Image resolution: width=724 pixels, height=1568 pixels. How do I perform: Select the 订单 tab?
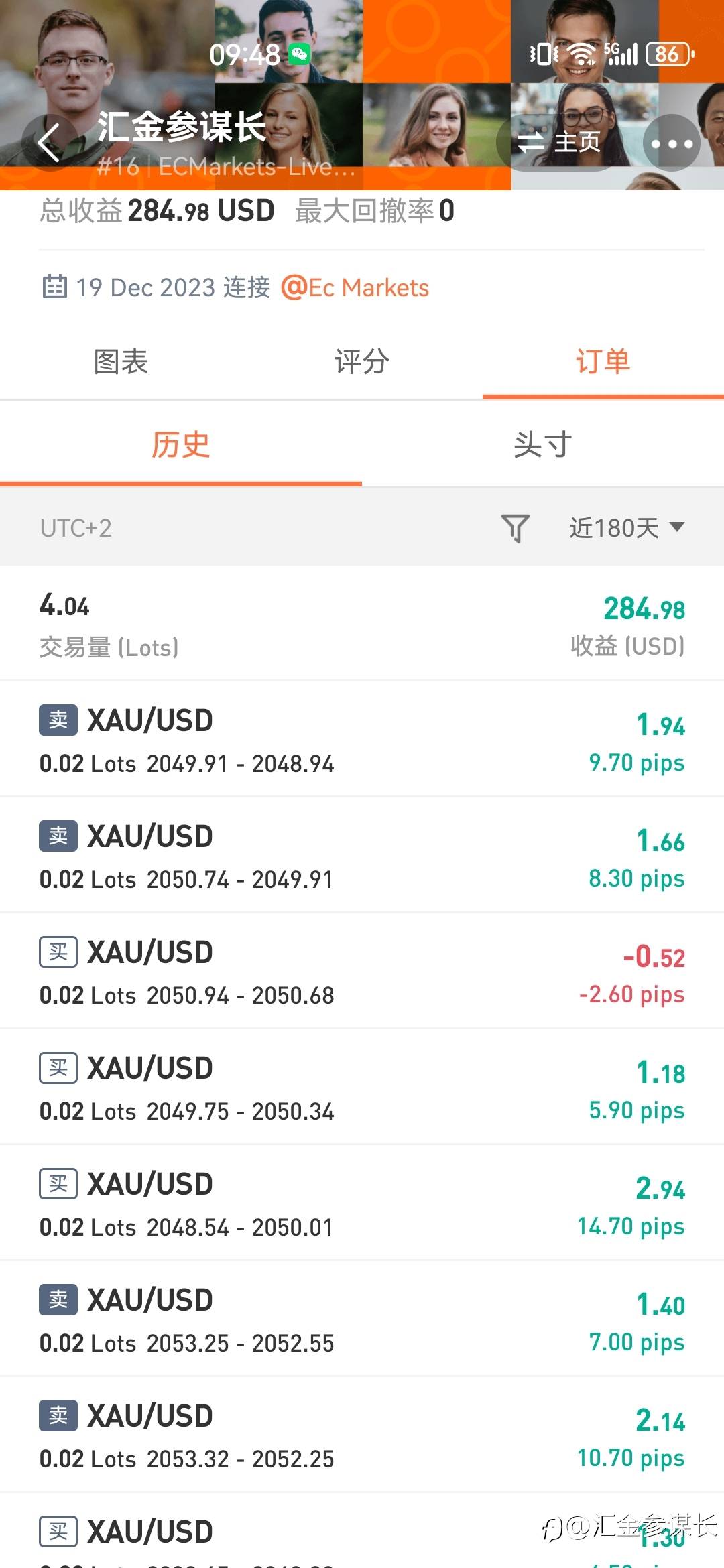[x=603, y=362]
